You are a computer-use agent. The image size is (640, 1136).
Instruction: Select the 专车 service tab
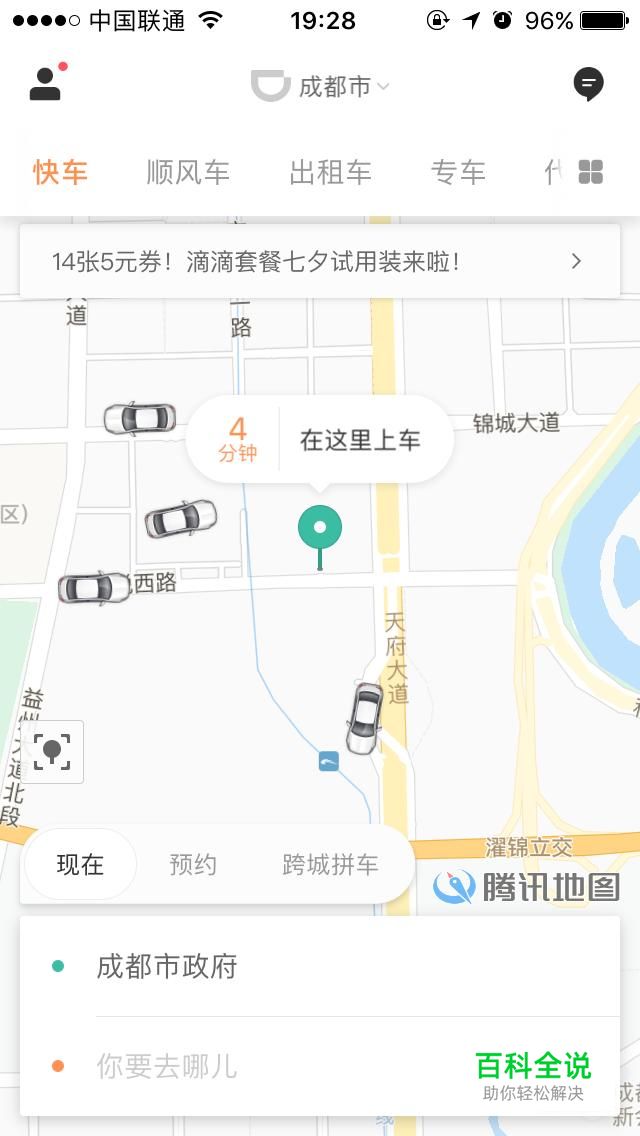click(x=458, y=172)
